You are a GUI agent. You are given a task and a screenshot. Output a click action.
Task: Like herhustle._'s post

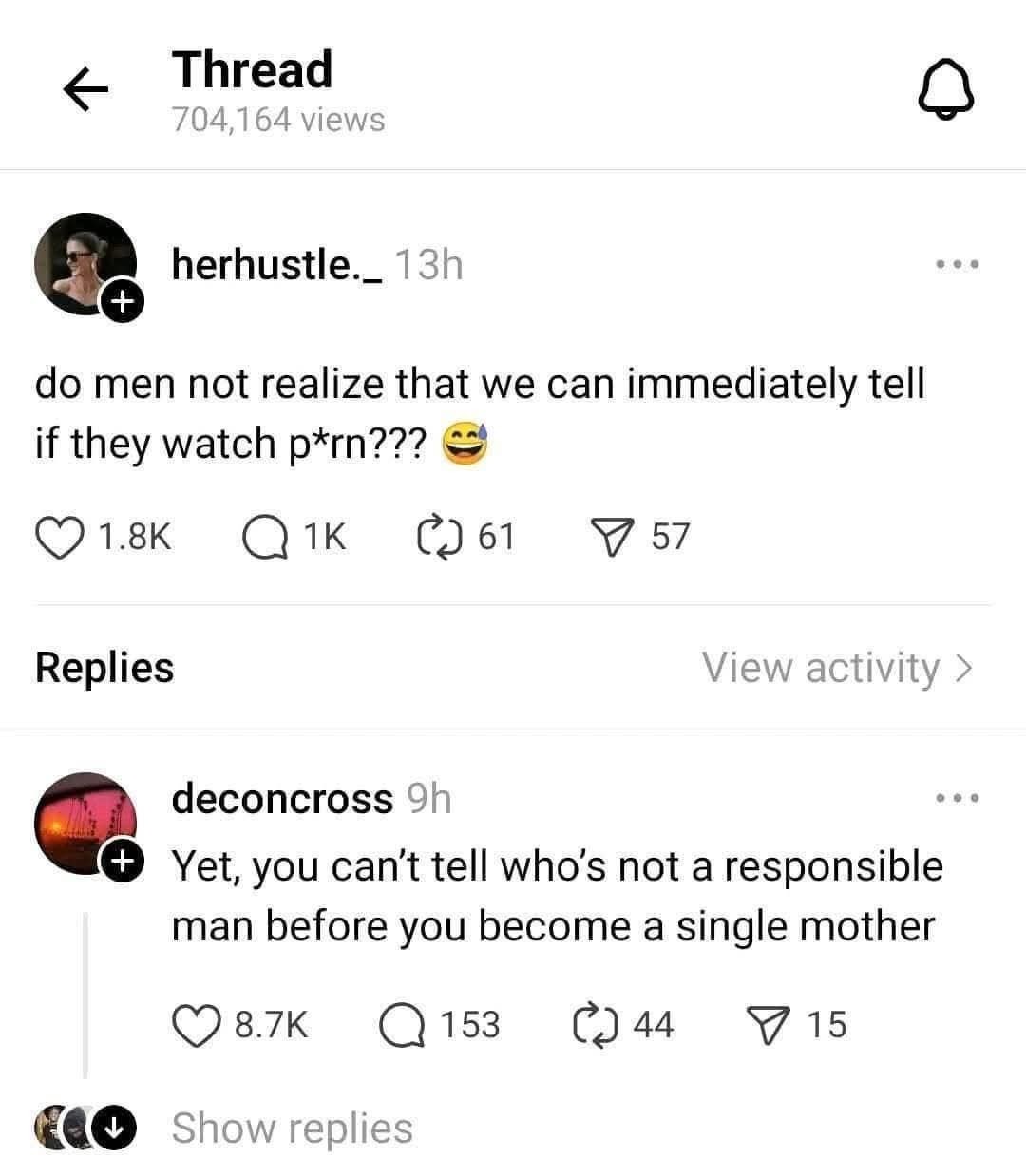pyautogui.click(x=61, y=537)
